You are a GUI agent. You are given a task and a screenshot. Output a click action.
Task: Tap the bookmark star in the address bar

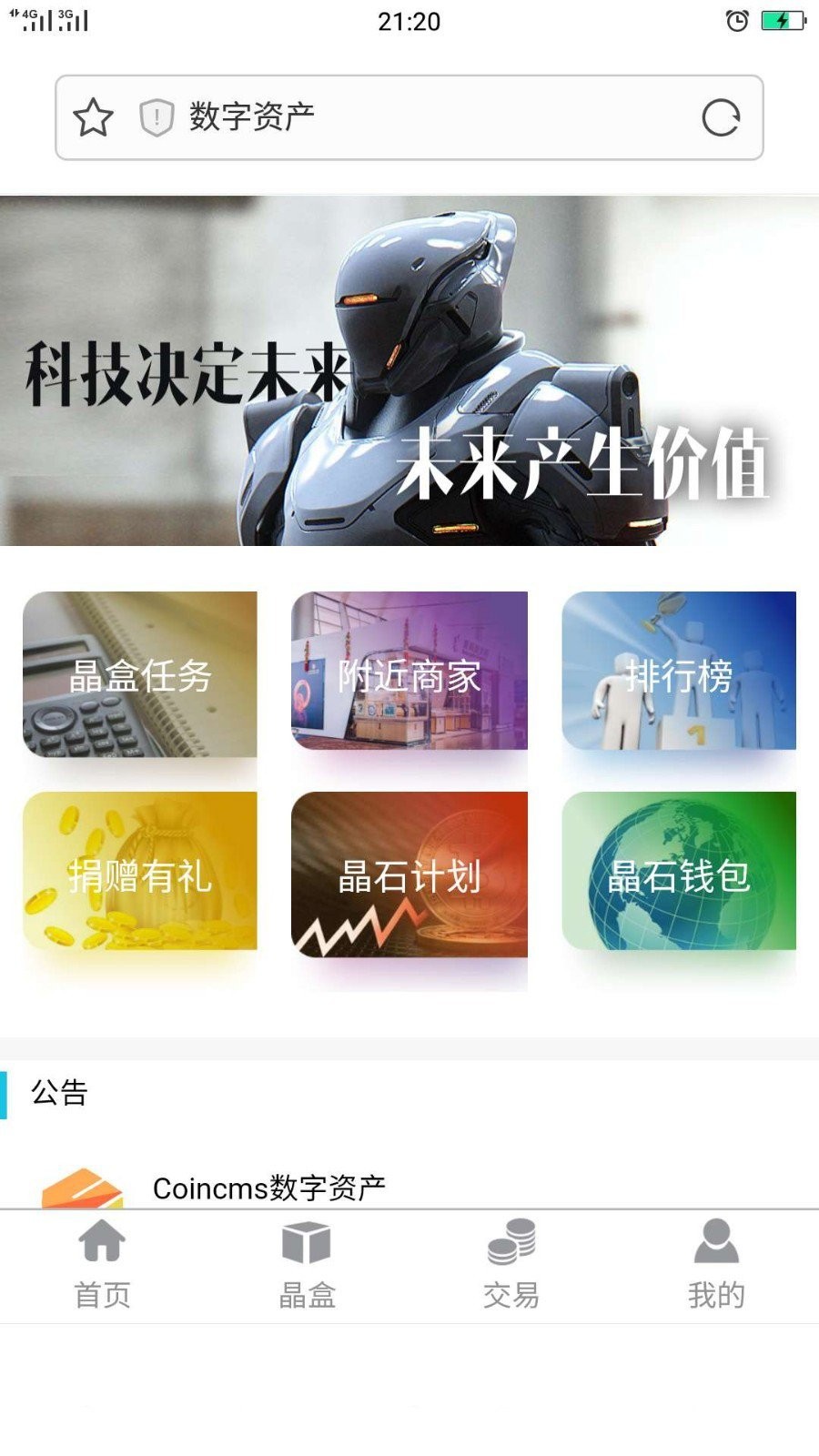[94, 116]
